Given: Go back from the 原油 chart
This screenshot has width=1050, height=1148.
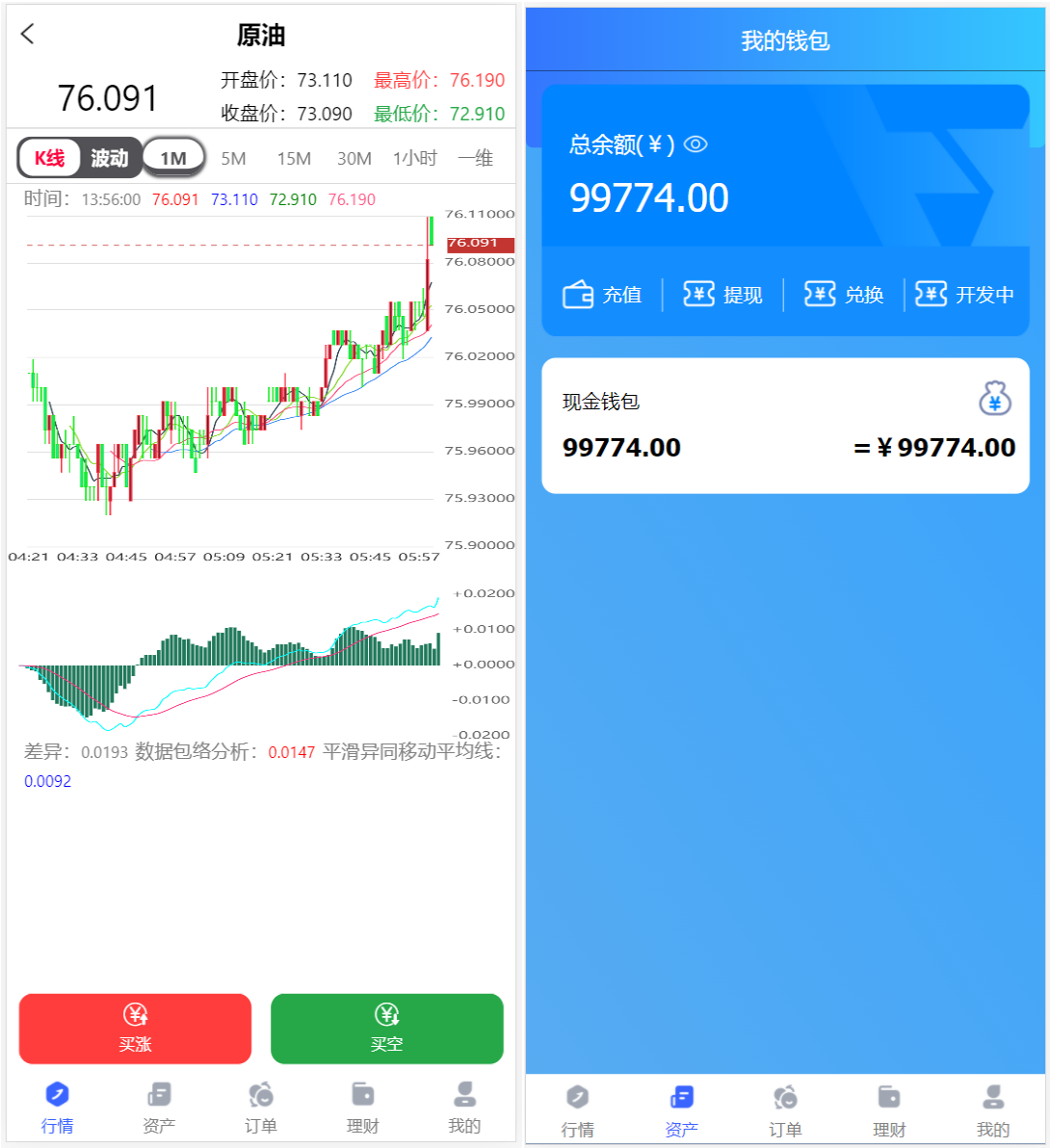Looking at the screenshot, I should point(28,35).
